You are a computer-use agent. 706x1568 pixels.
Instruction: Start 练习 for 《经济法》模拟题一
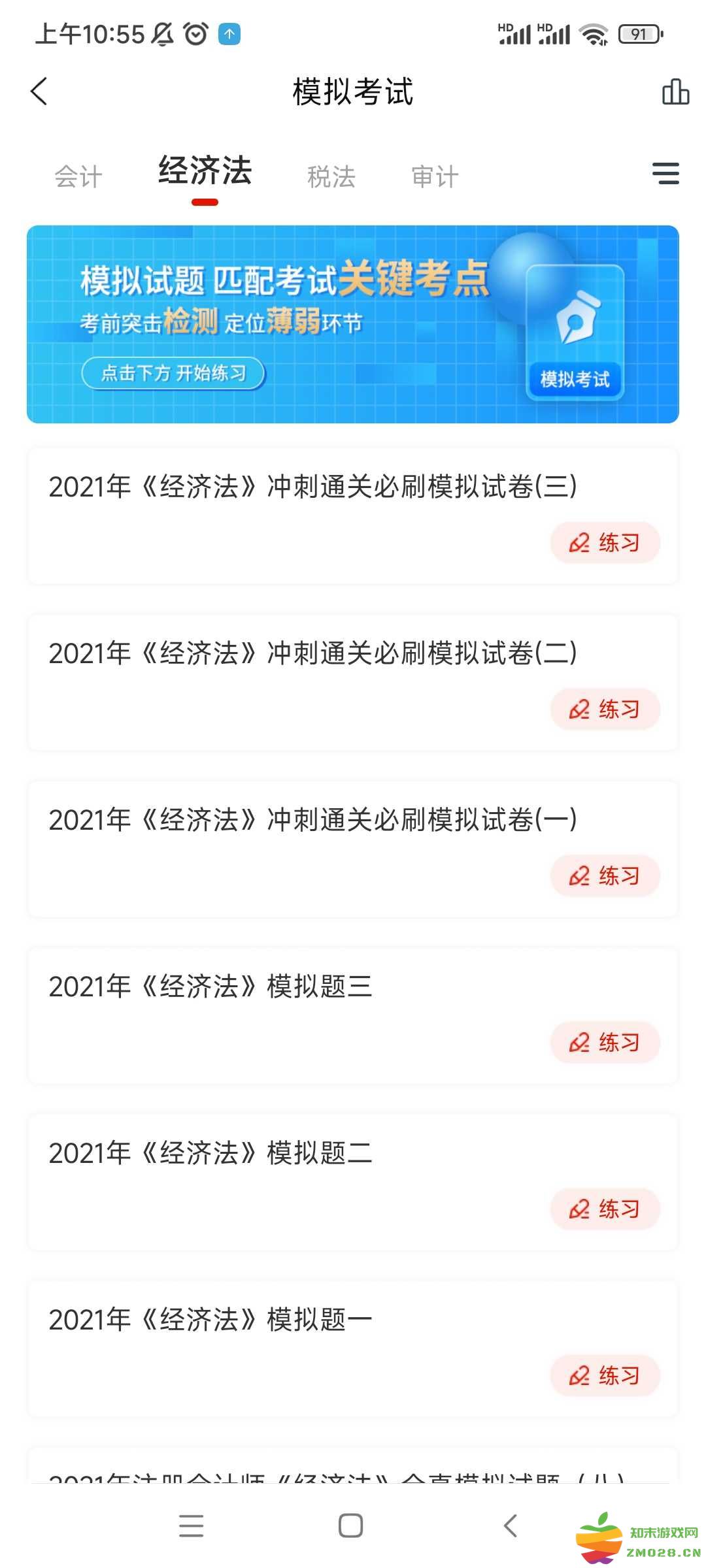point(605,1375)
